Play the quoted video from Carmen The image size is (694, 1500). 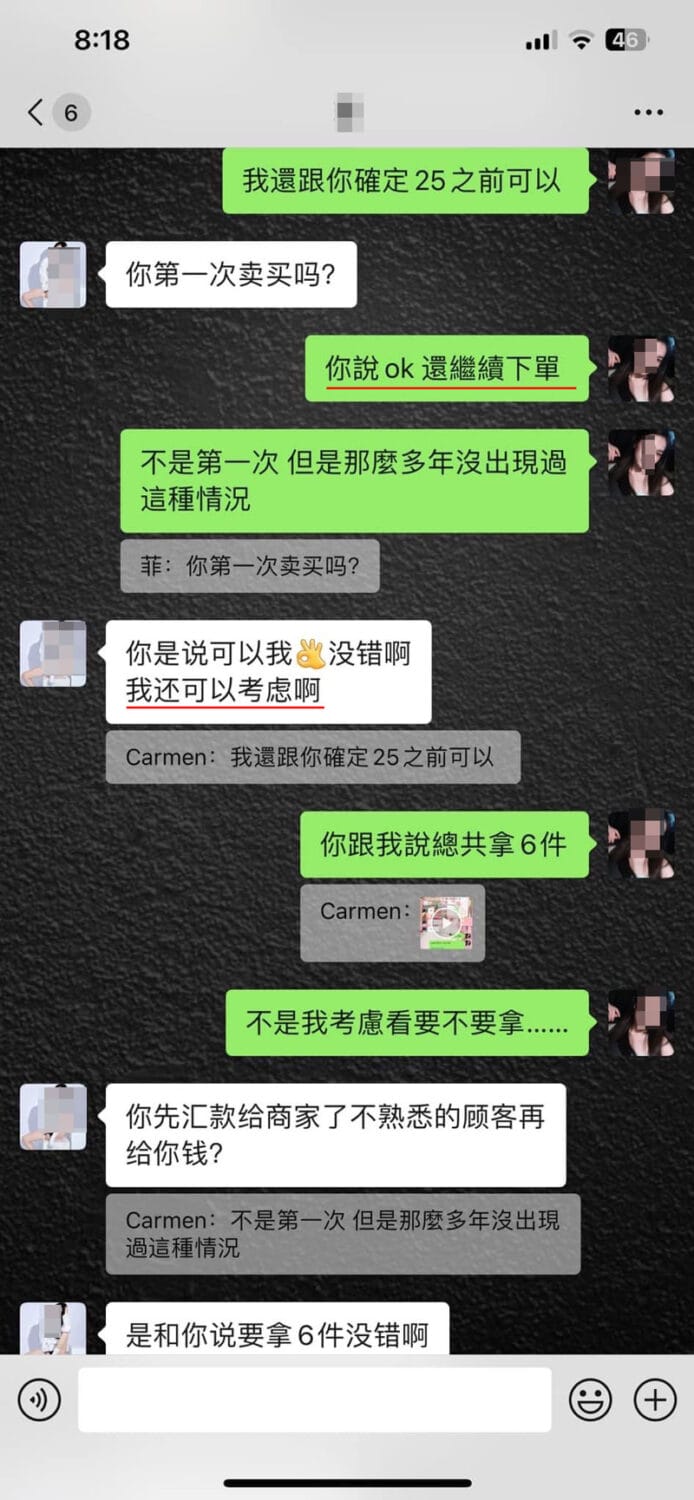[445, 923]
